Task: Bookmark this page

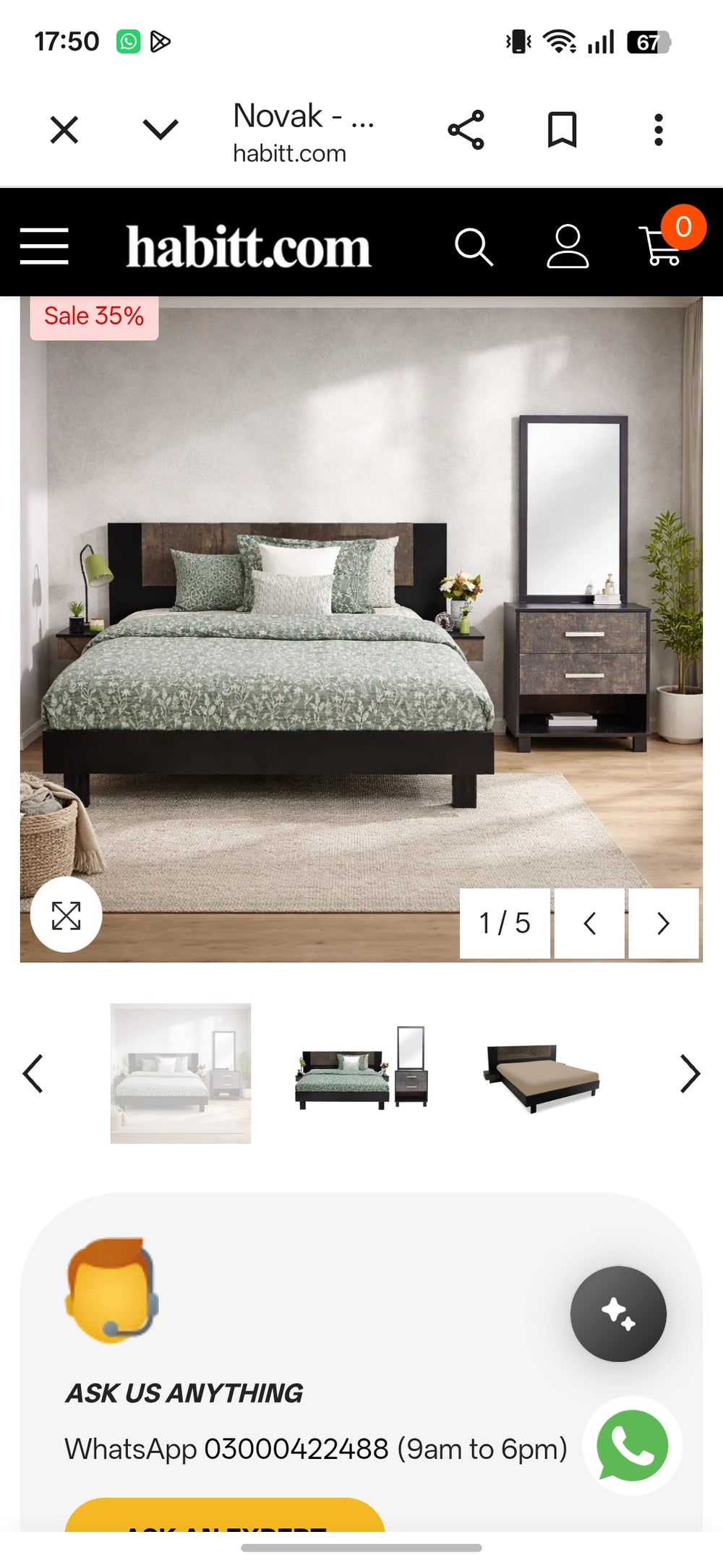Action: (562, 130)
